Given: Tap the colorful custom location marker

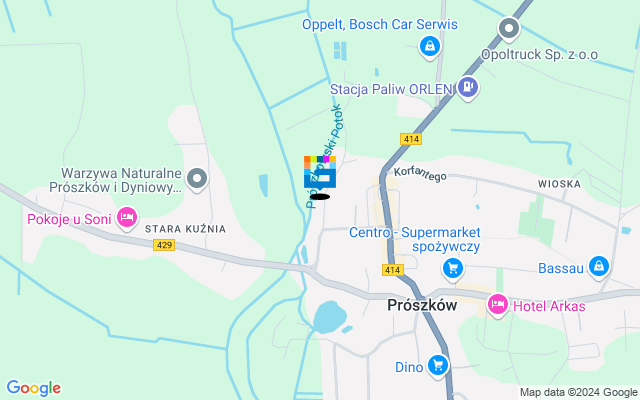Looking at the screenshot, I should click(320, 172).
